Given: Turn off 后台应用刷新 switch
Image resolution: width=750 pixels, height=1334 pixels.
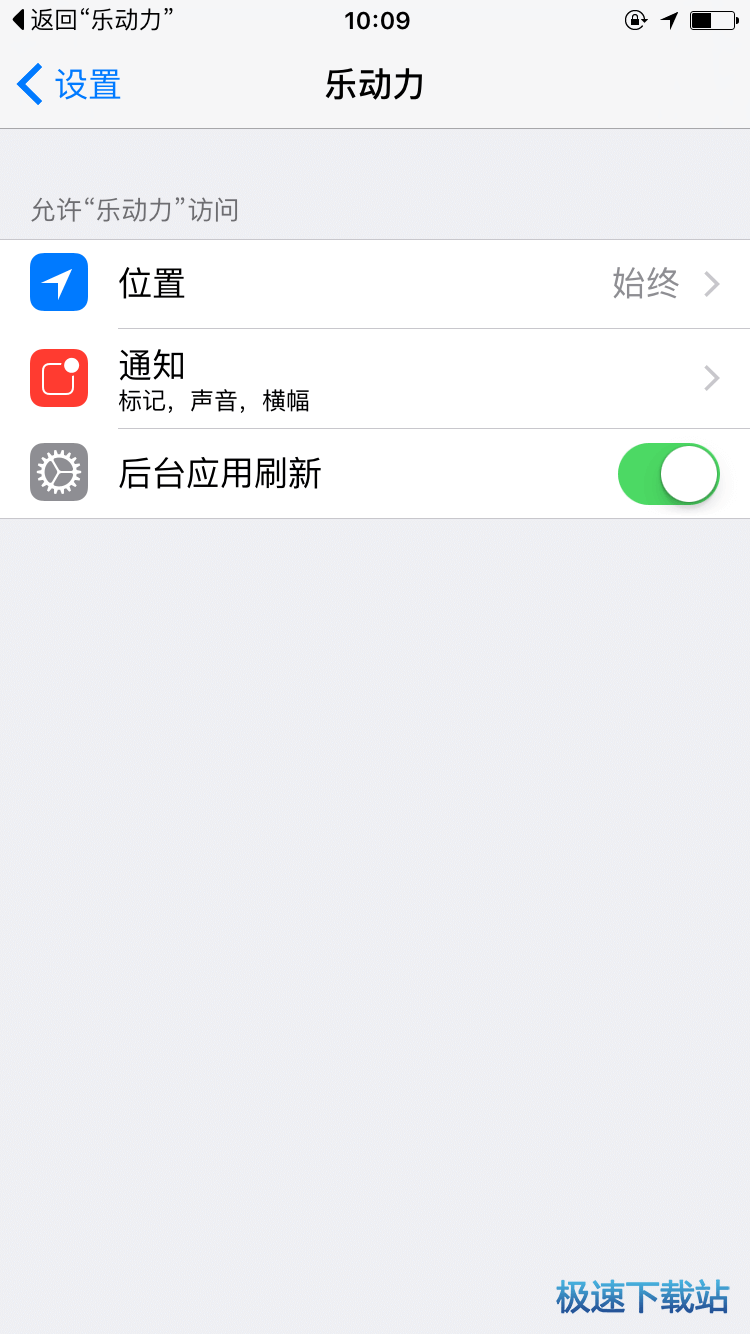Looking at the screenshot, I should pos(668,474).
